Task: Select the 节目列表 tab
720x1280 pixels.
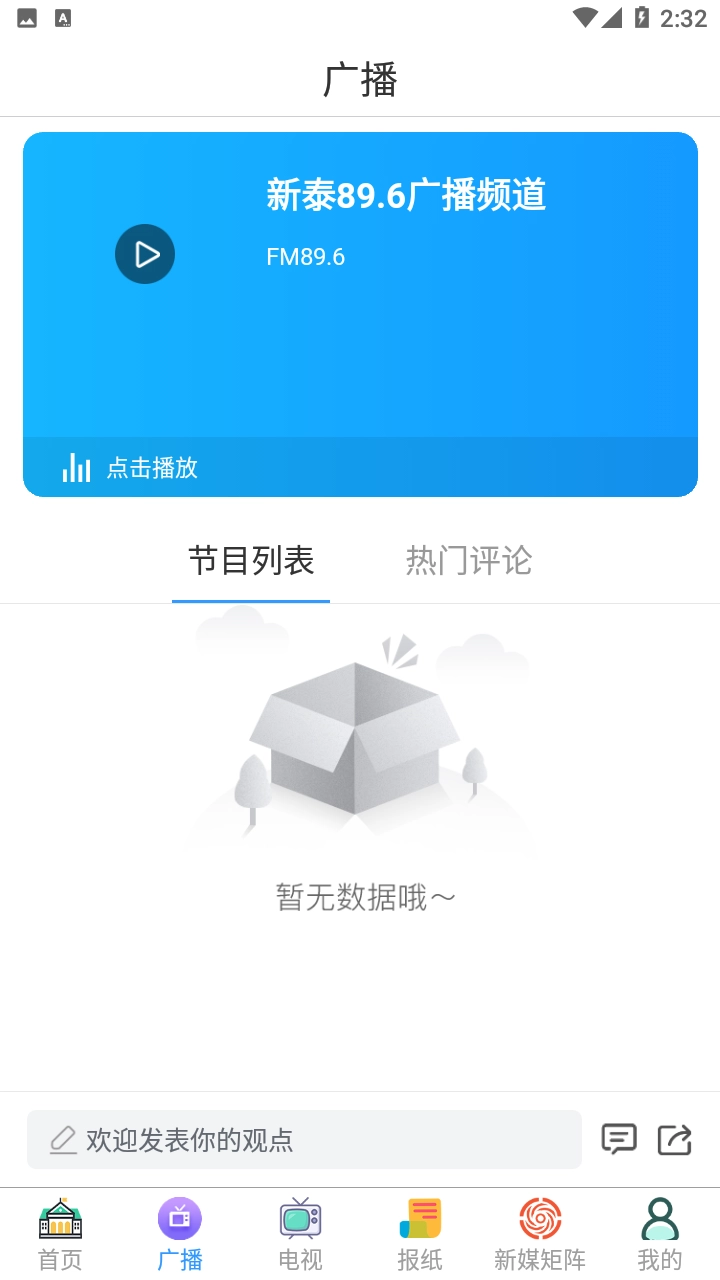Action: point(251,561)
